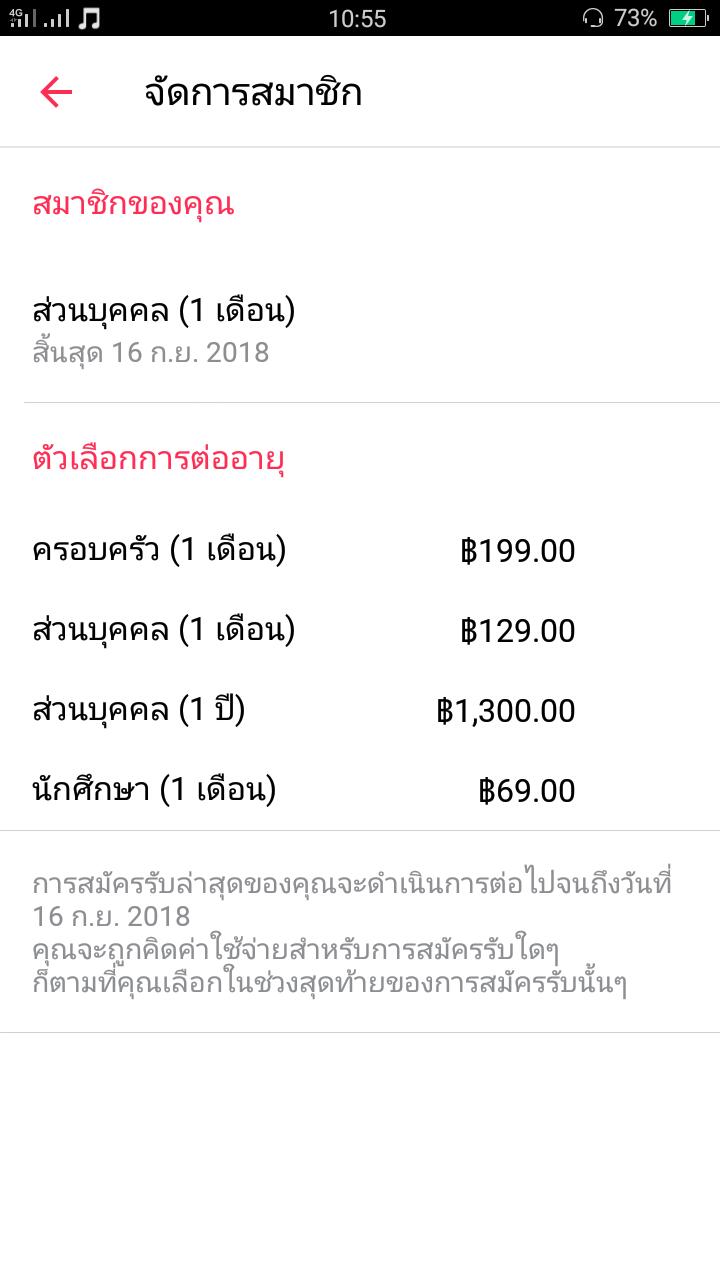Select ครอบครัว (1 เดือน) ฿199.00 plan
Viewport: 720px width, 1280px height.
click(304, 551)
